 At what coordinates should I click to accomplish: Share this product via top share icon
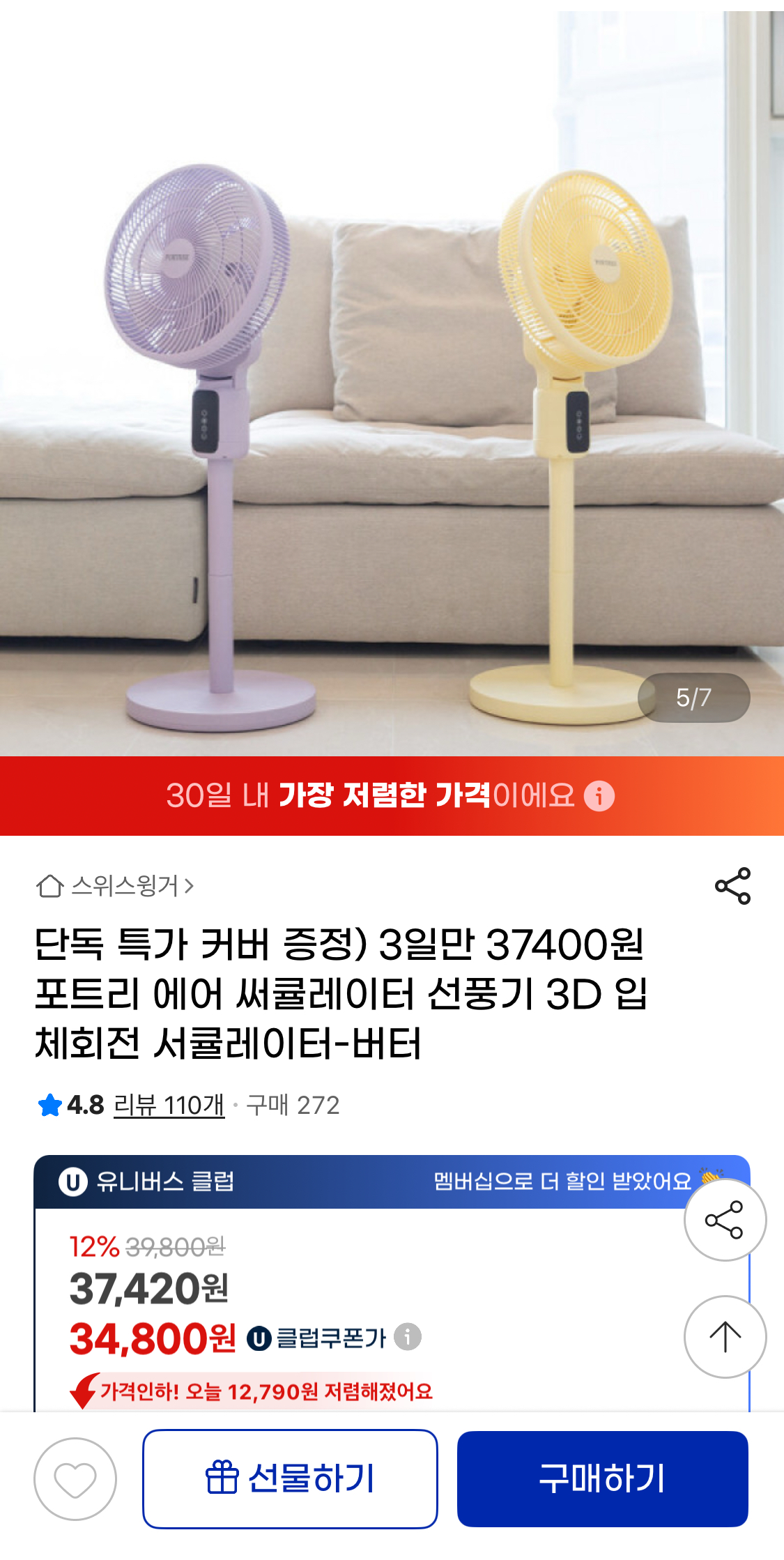click(732, 886)
